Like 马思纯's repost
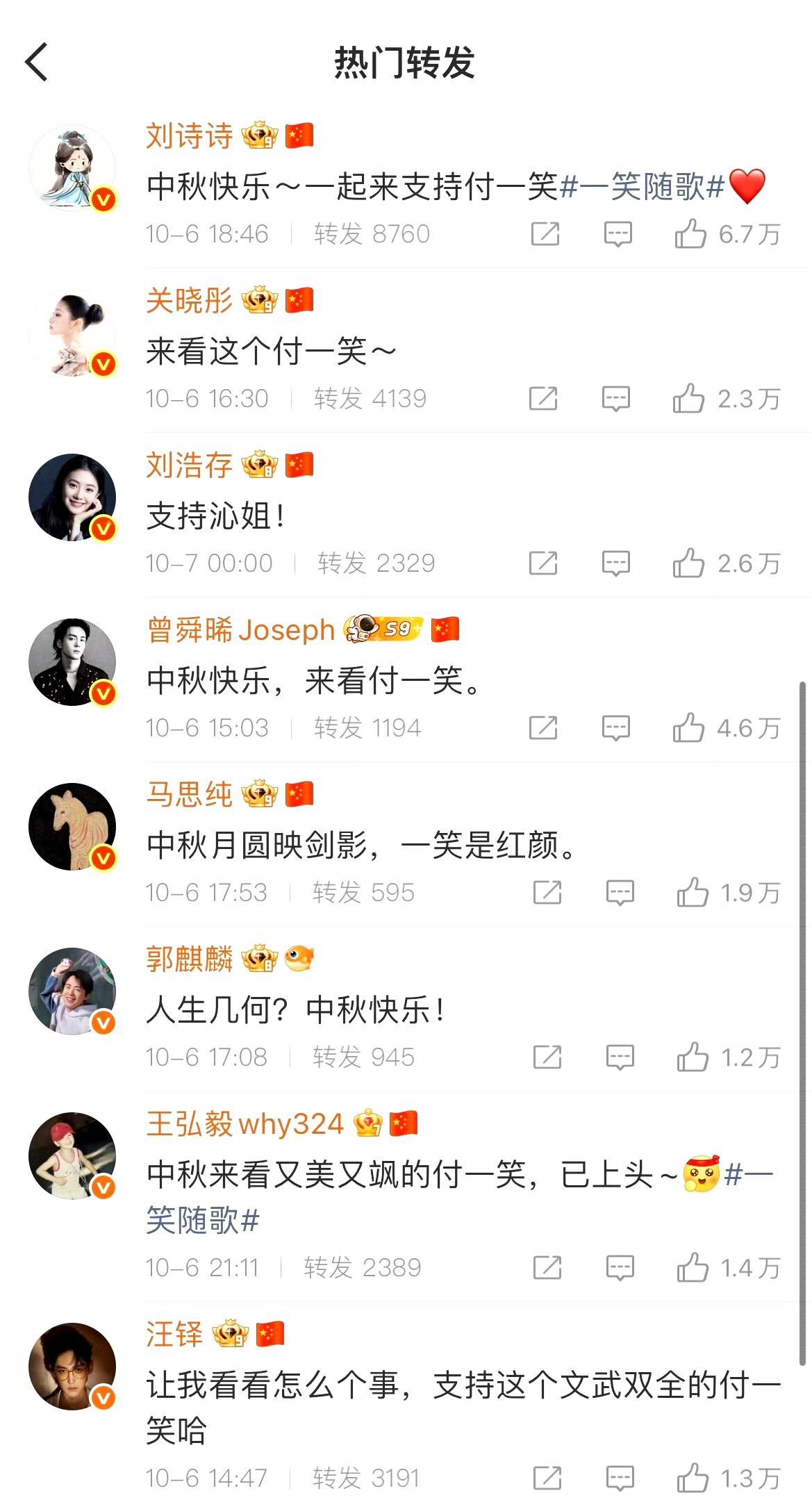The width and height of the screenshot is (812, 1509). 693,893
